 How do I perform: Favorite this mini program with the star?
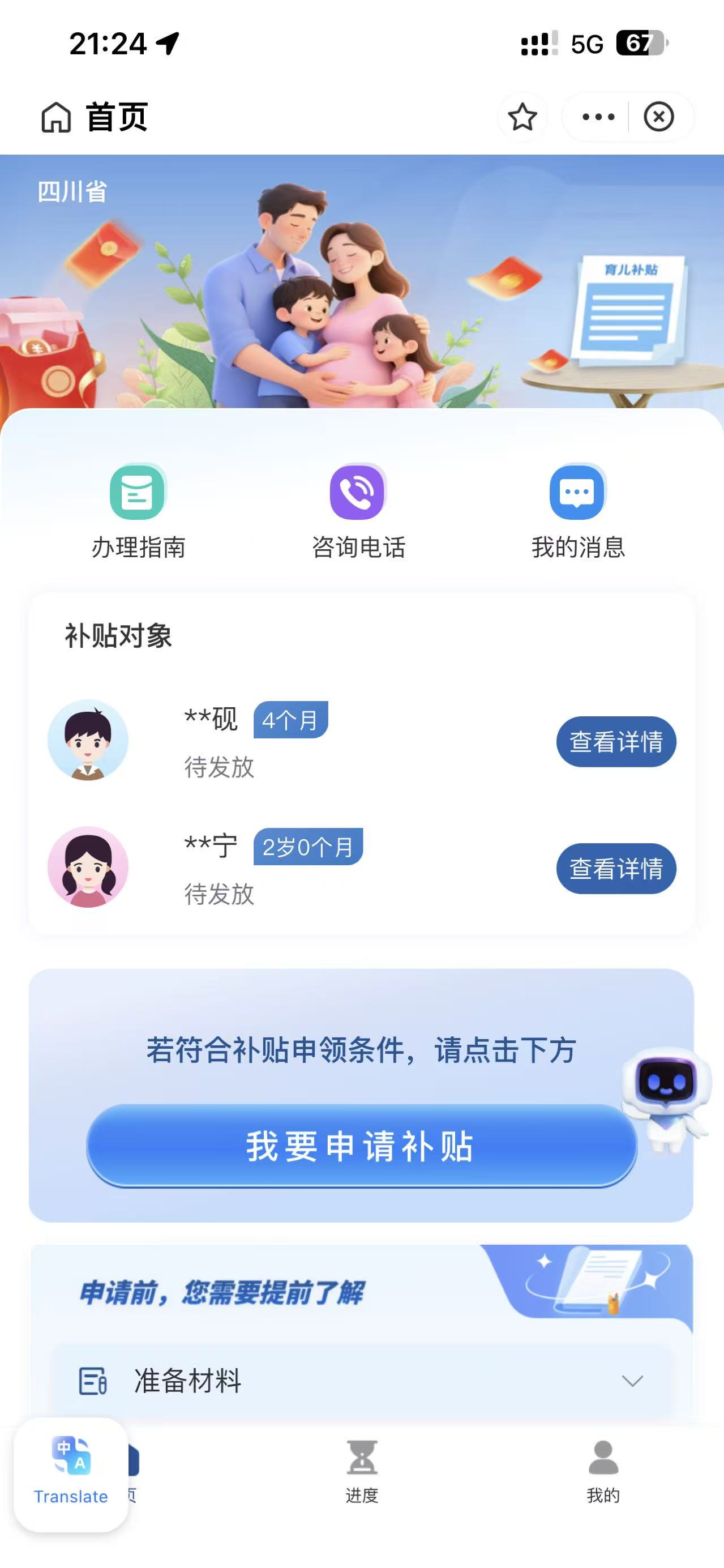522,117
